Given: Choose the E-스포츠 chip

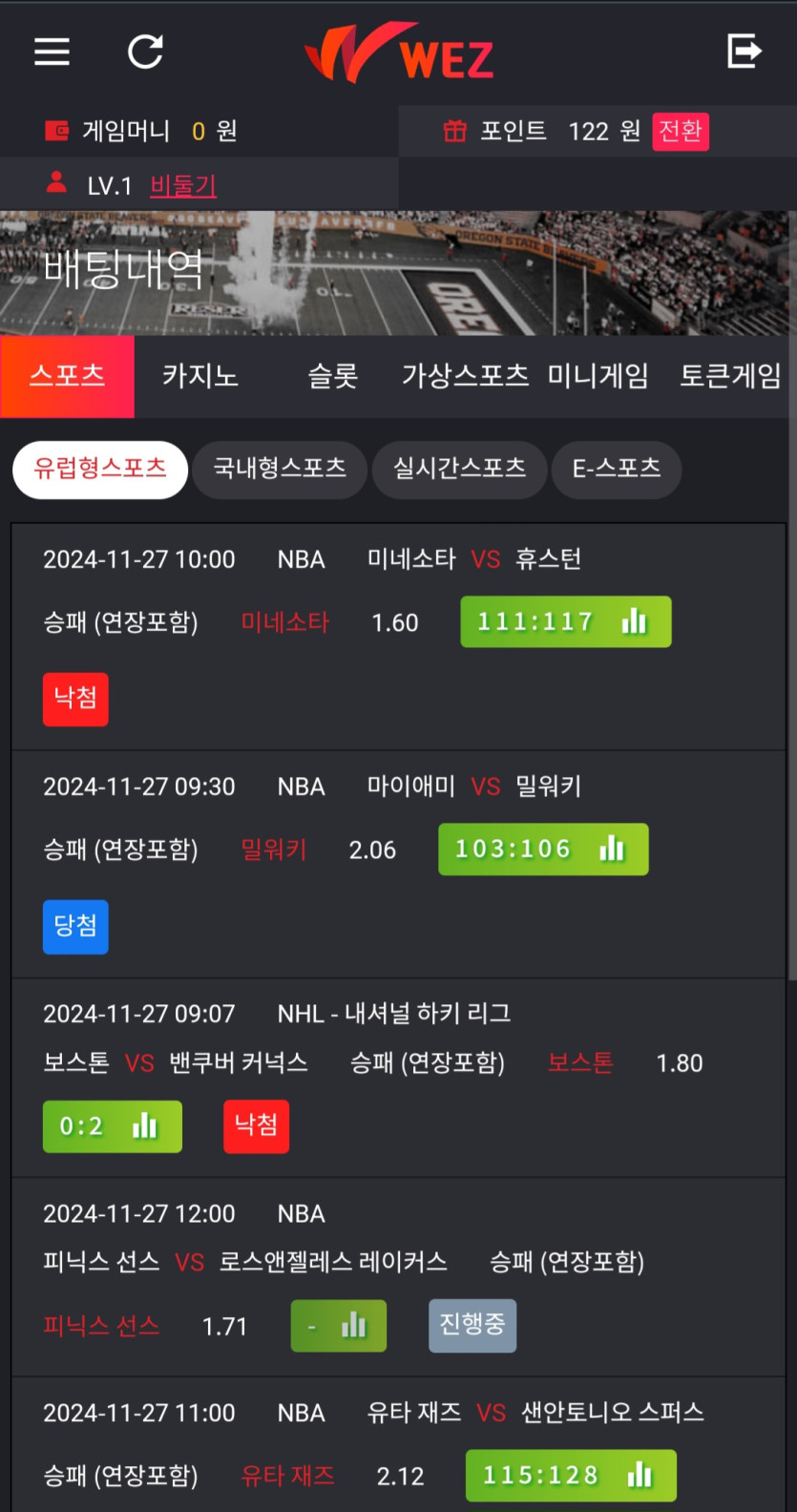Looking at the screenshot, I should pyautogui.click(x=617, y=469).
